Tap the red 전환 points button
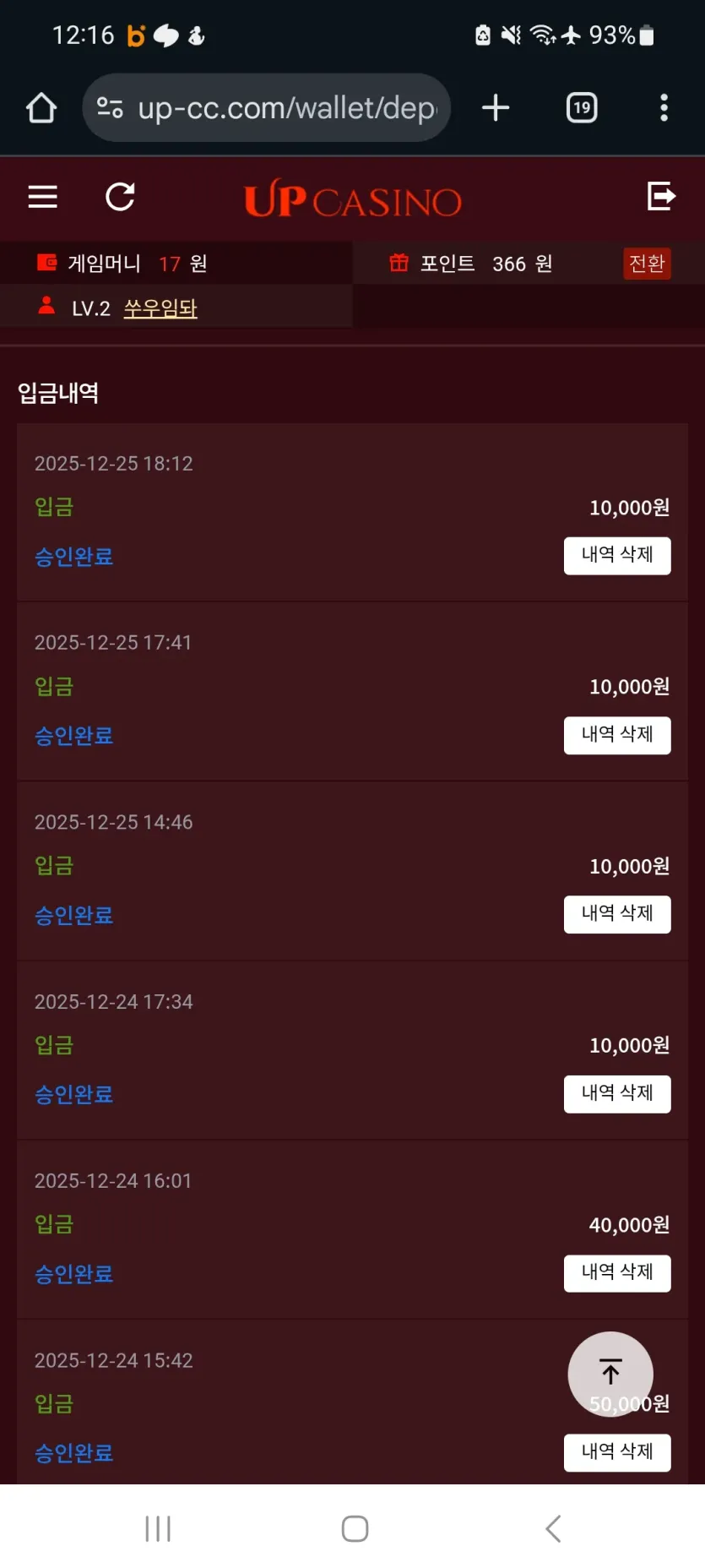The image size is (705, 1568). 647,264
